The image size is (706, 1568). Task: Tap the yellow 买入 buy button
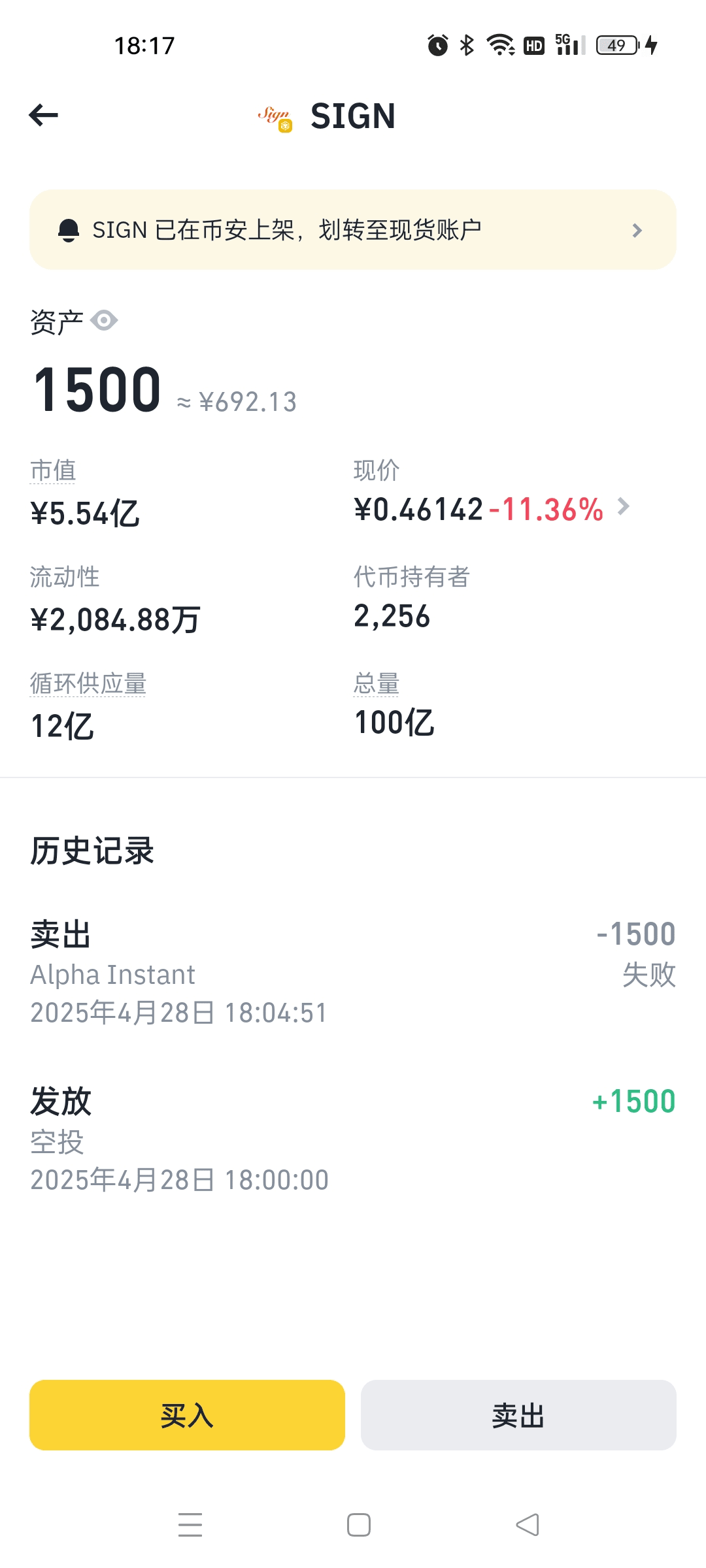coord(187,1415)
